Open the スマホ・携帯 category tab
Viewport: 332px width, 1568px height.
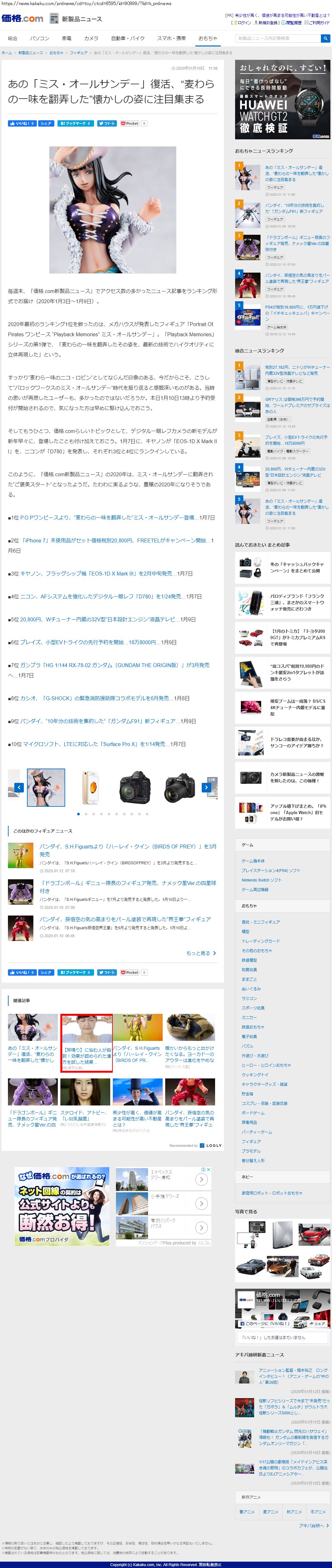172,38
